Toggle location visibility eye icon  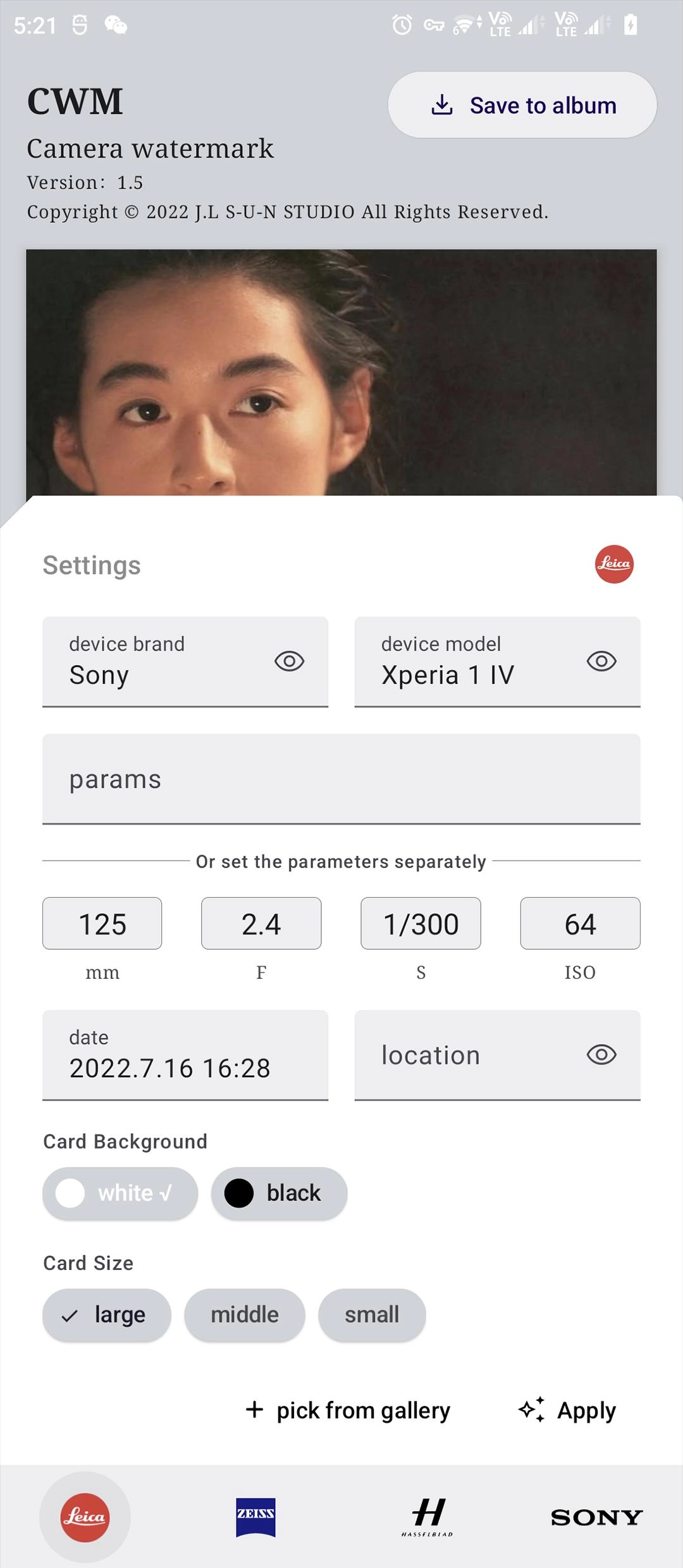pos(601,1055)
